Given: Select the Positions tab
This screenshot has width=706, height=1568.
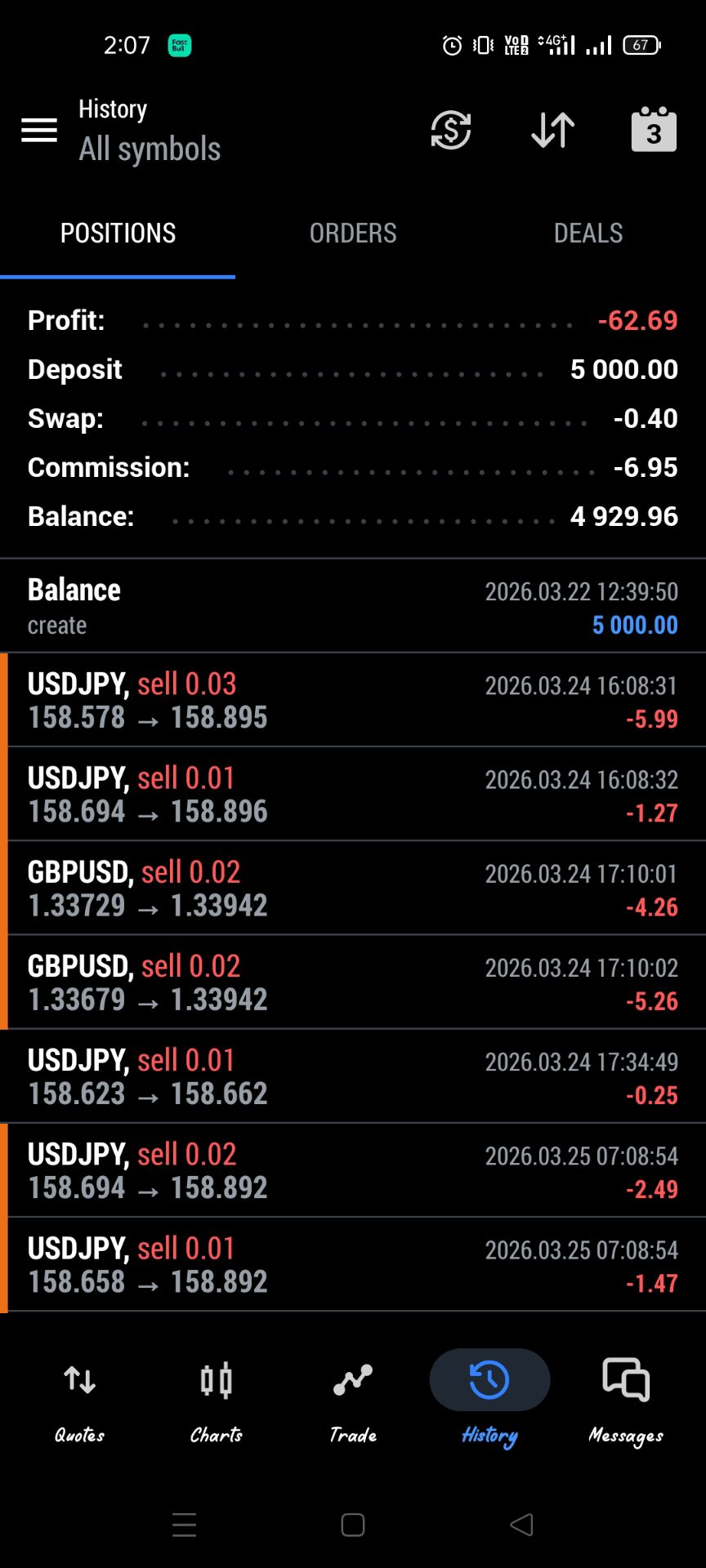Looking at the screenshot, I should pyautogui.click(x=118, y=234).
